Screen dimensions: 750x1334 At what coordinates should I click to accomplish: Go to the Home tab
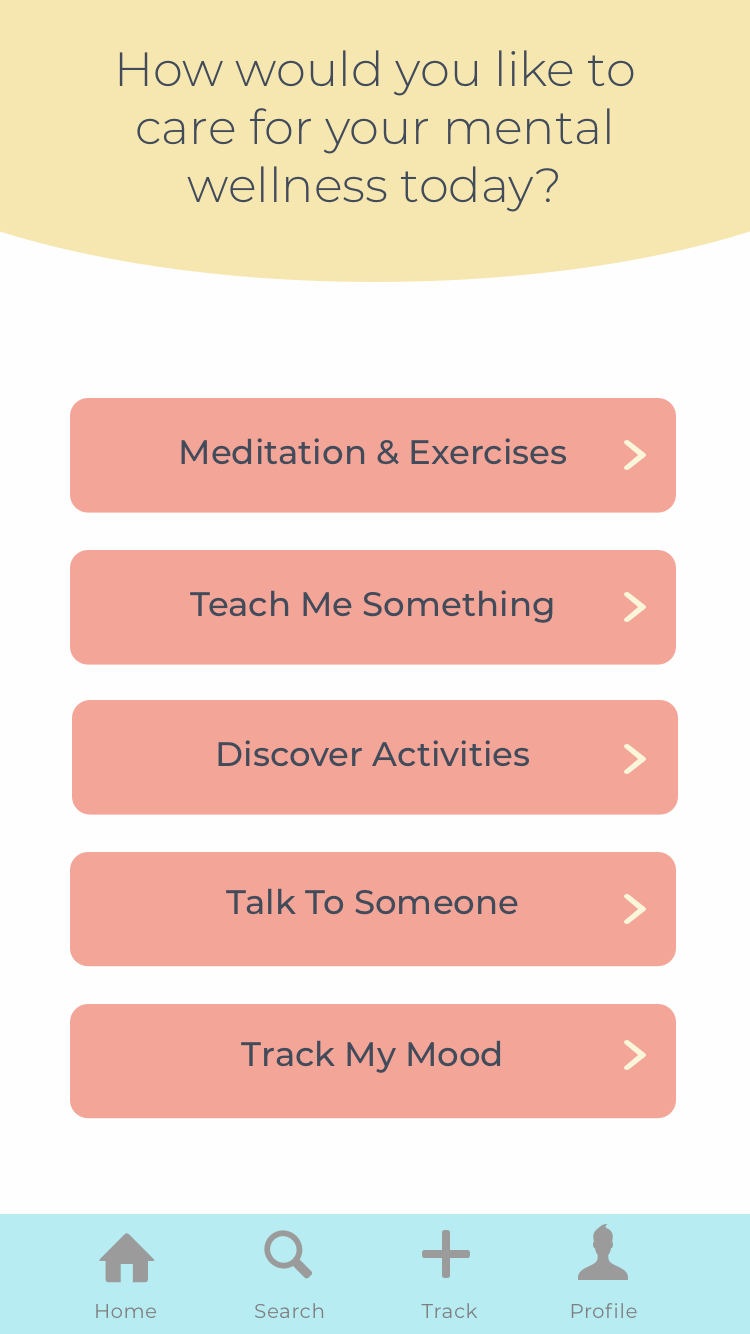pos(126,1275)
